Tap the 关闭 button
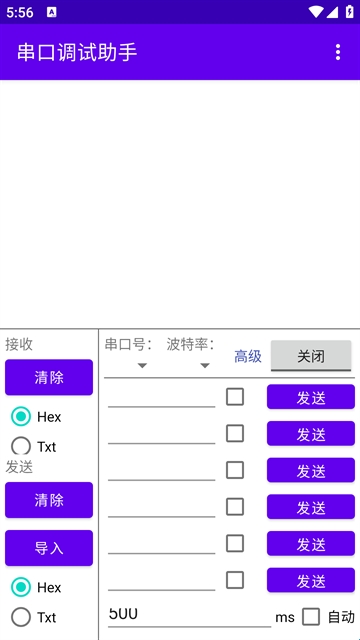 point(311,356)
